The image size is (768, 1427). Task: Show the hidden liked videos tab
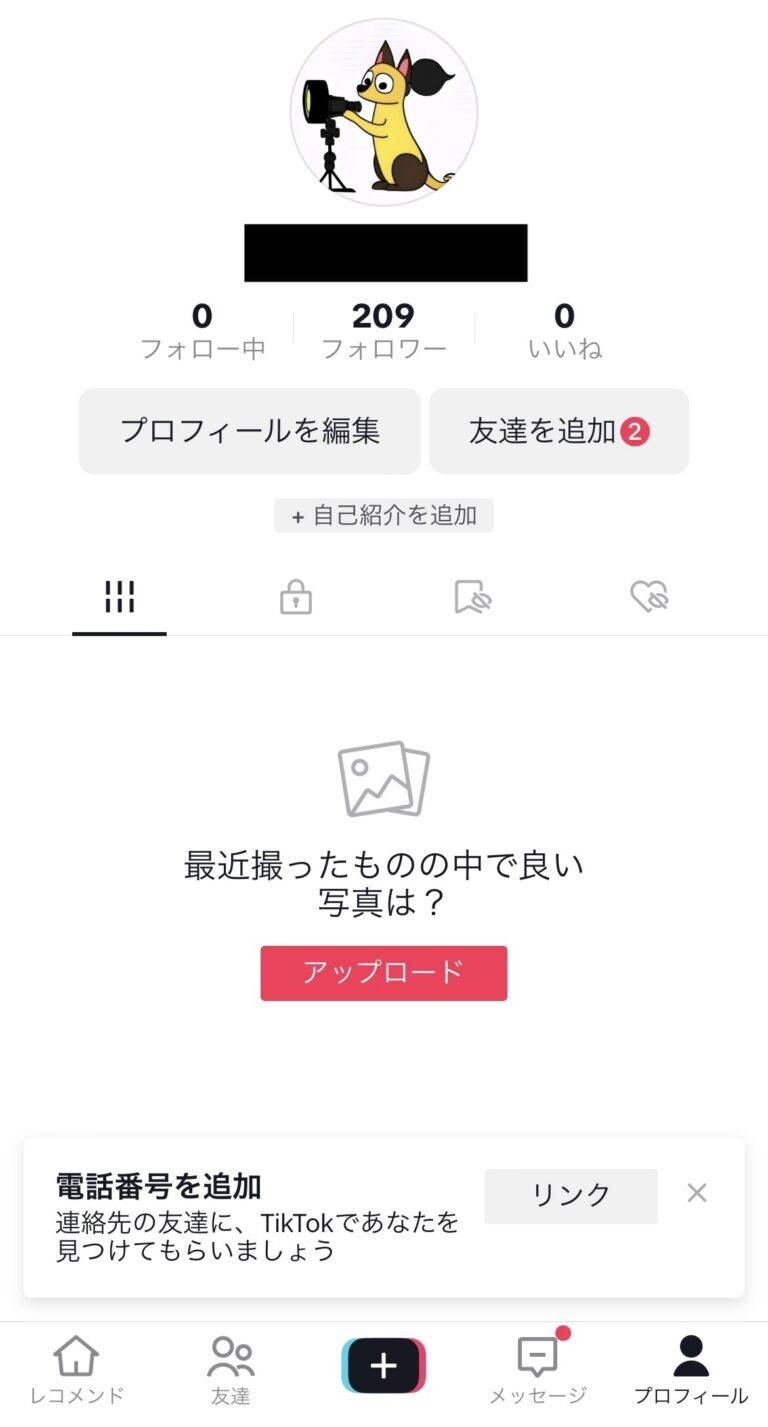pos(649,598)
